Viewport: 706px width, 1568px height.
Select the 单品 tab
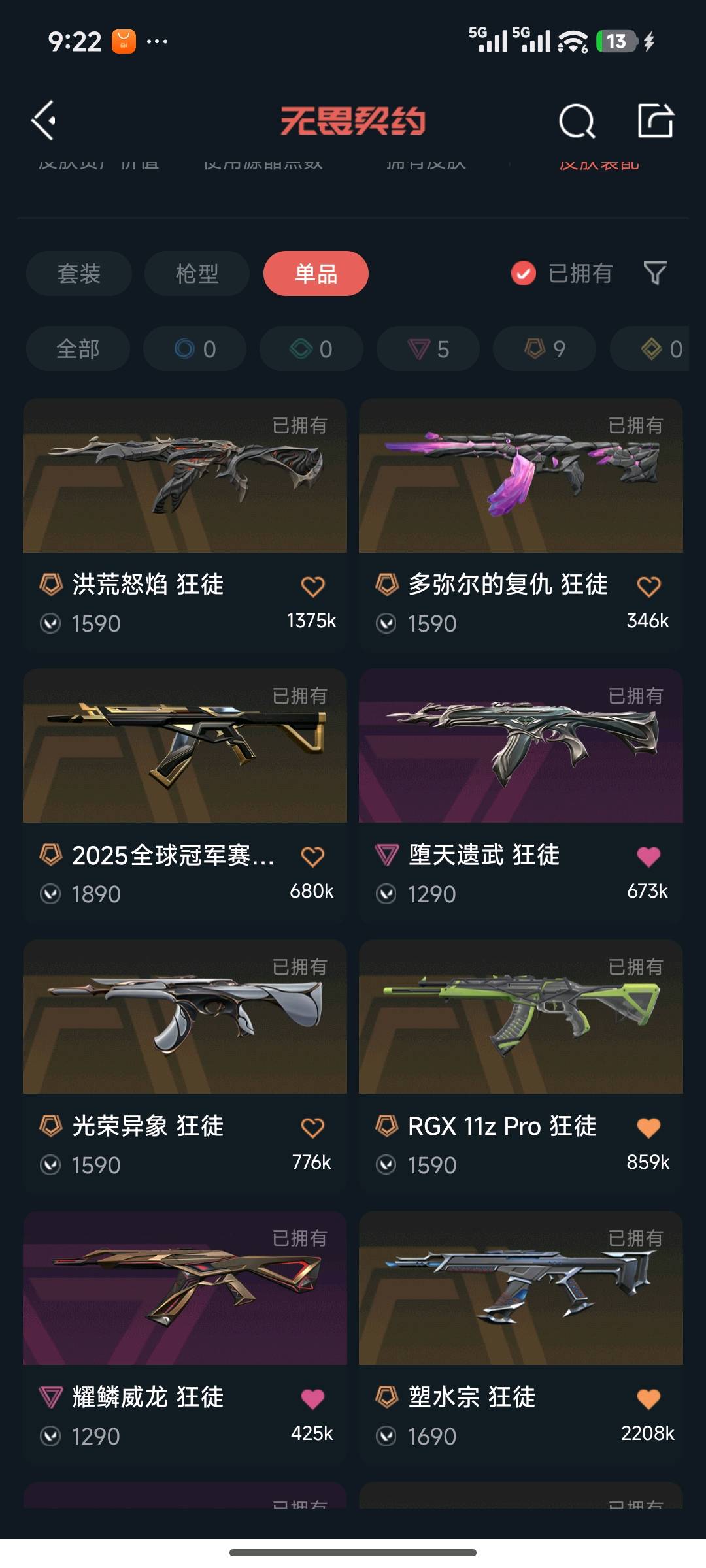click(316, 274)
